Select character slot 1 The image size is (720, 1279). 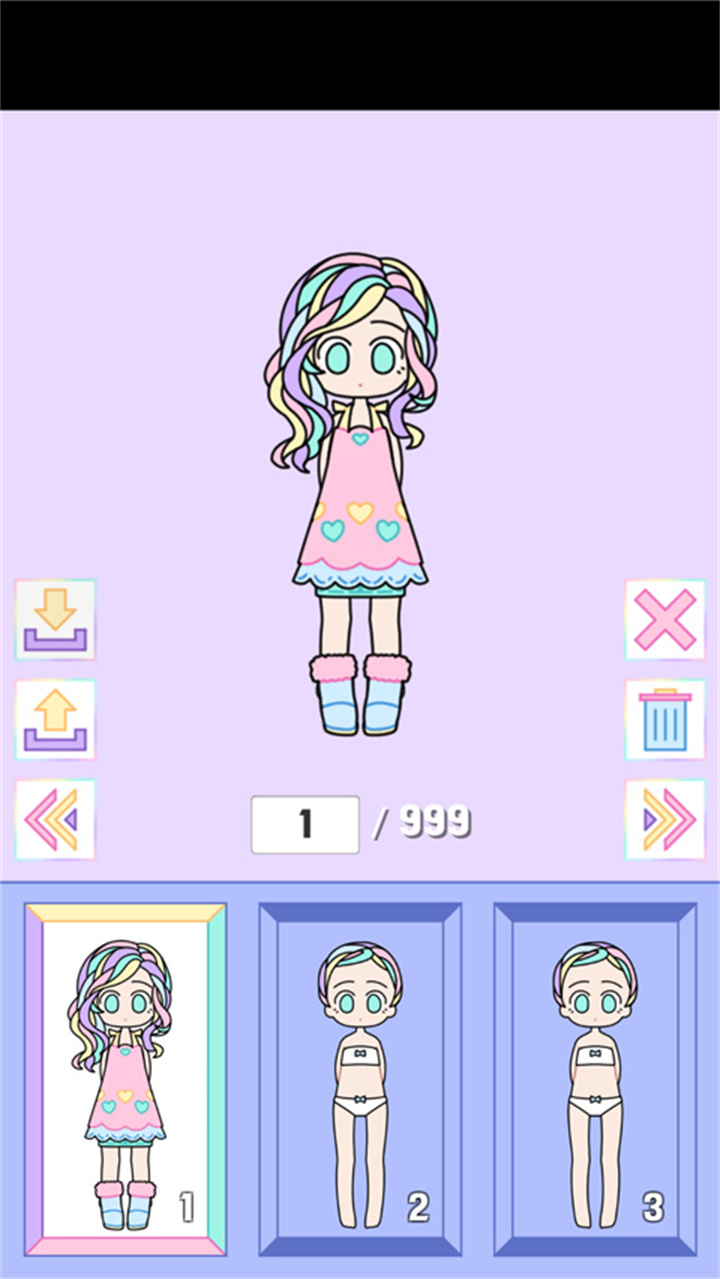click(x=125, y=1080)
